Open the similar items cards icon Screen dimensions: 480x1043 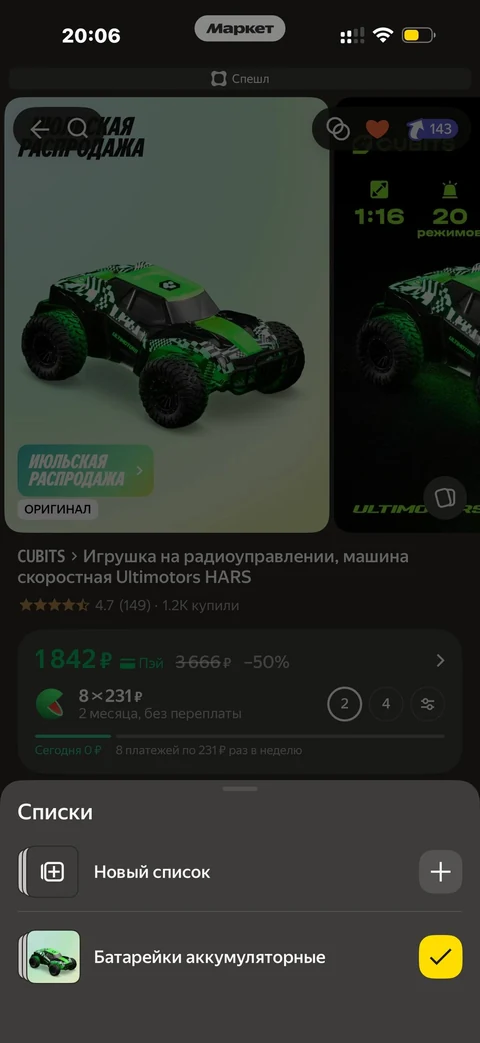pos(445,498)
